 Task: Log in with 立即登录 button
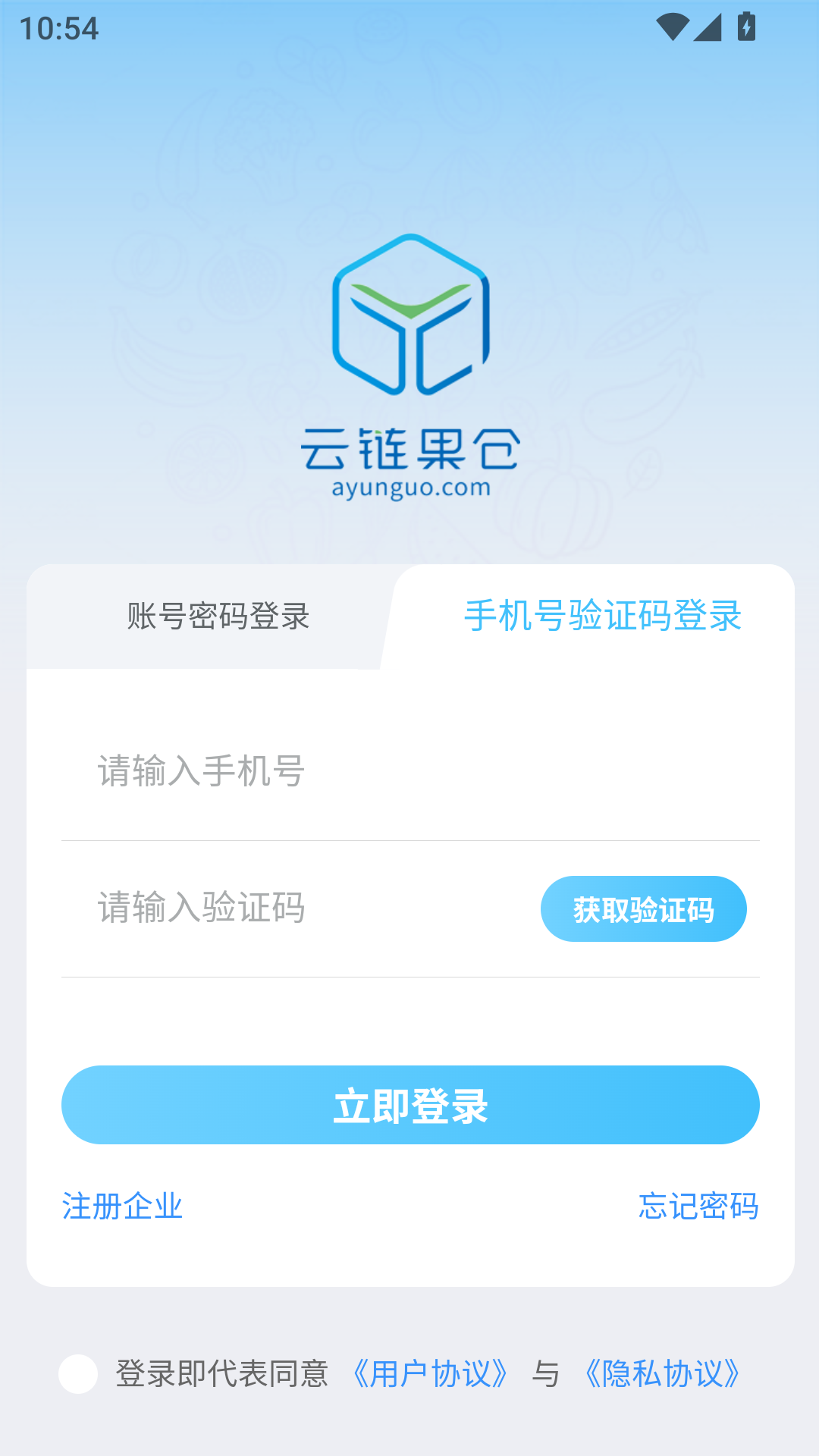[410, 1105]
